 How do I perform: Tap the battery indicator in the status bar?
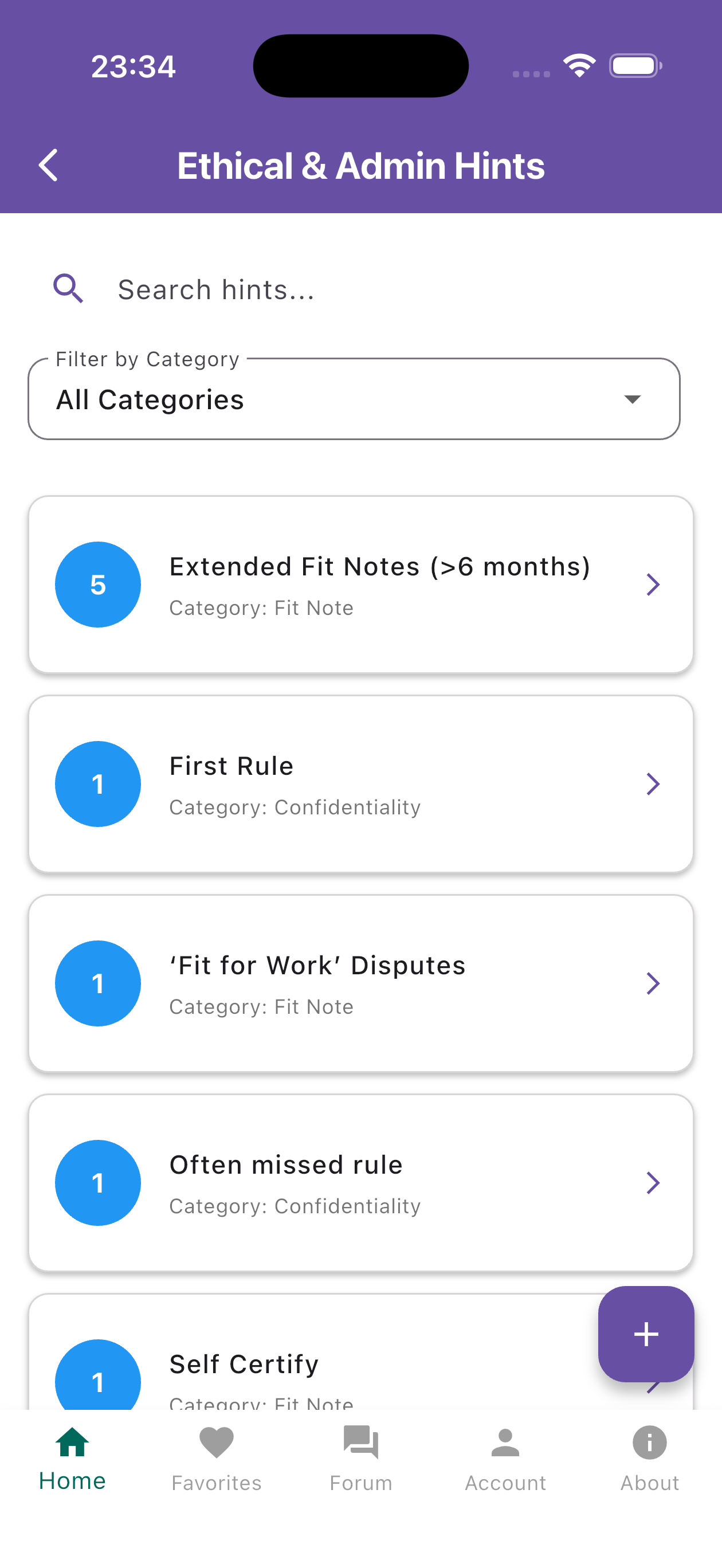point(634,66)
